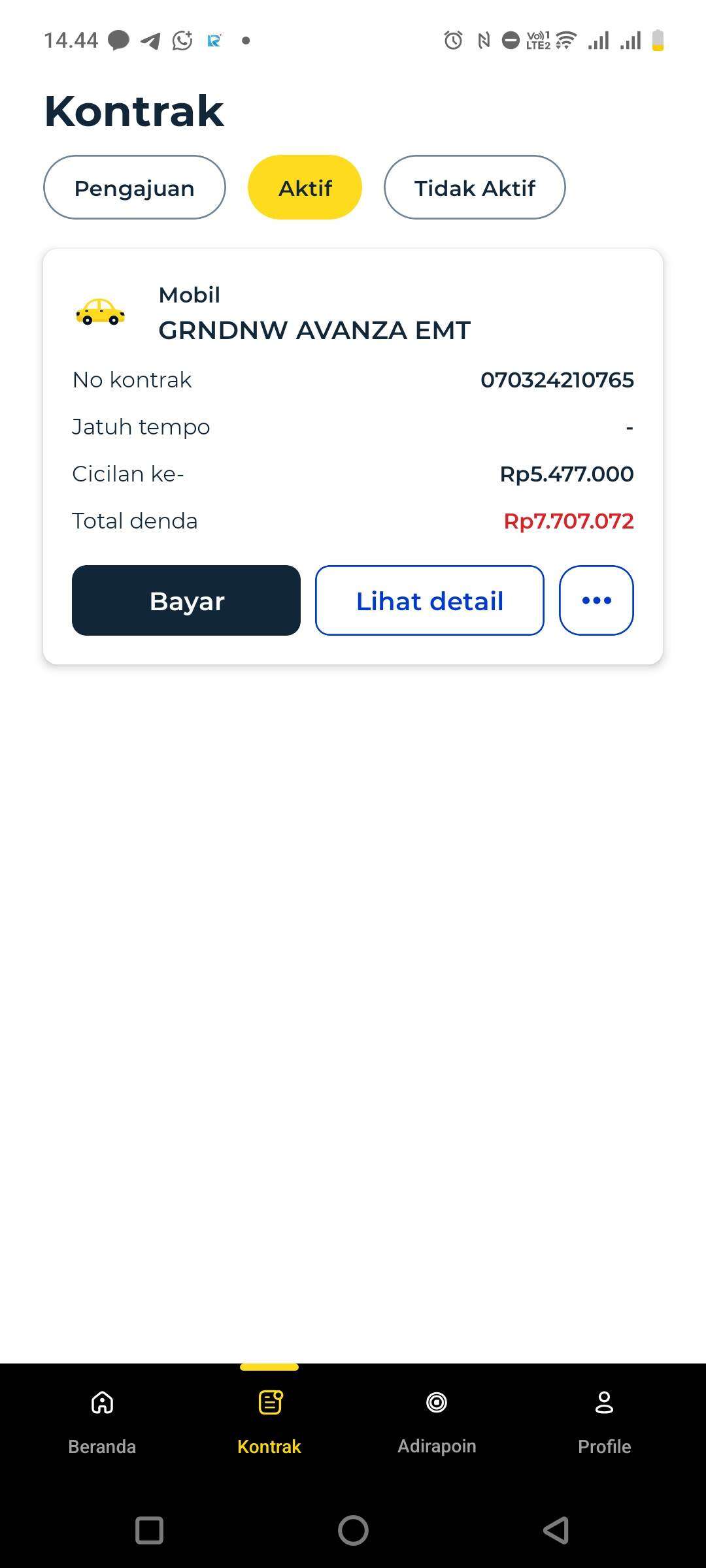Switch to the Pengajuan tab
The image size is (706, 1568).
point(135,188)
